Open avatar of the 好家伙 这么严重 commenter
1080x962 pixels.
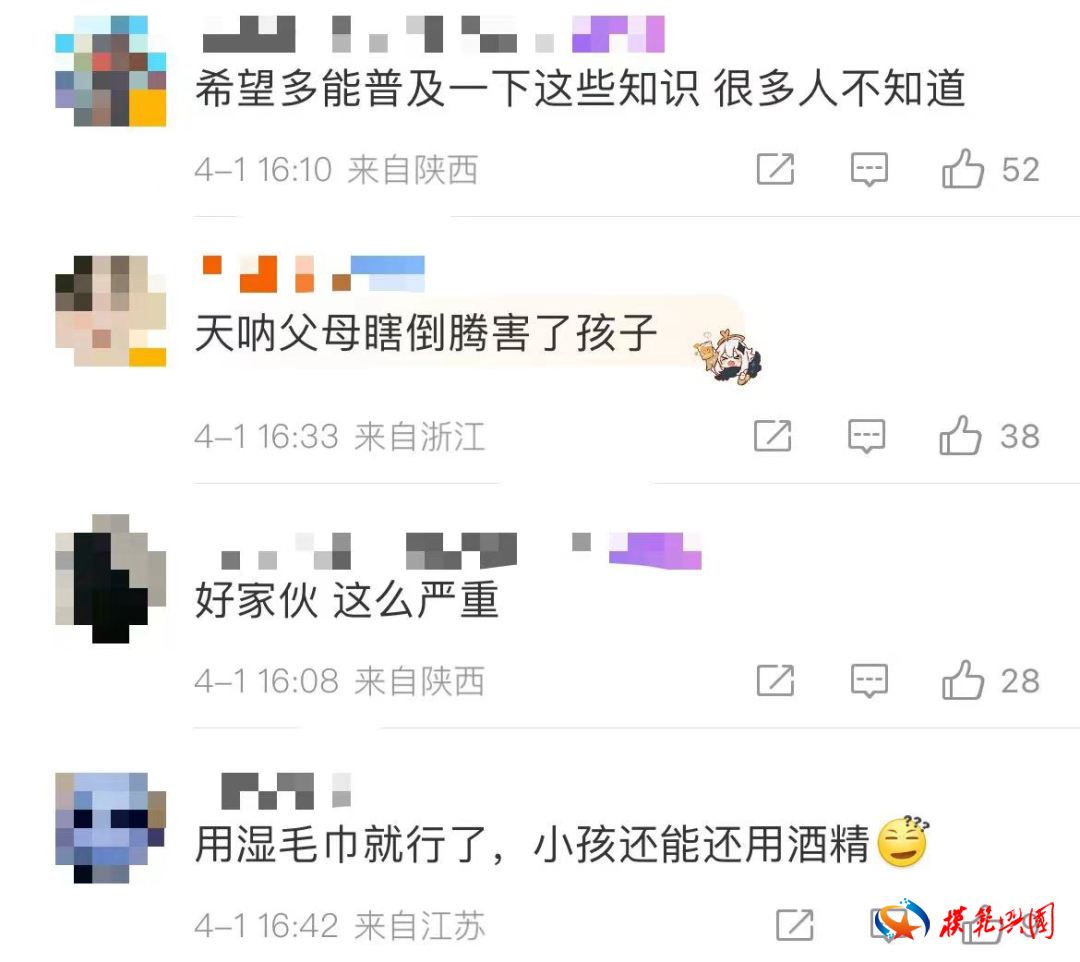[x=110, y=579]
